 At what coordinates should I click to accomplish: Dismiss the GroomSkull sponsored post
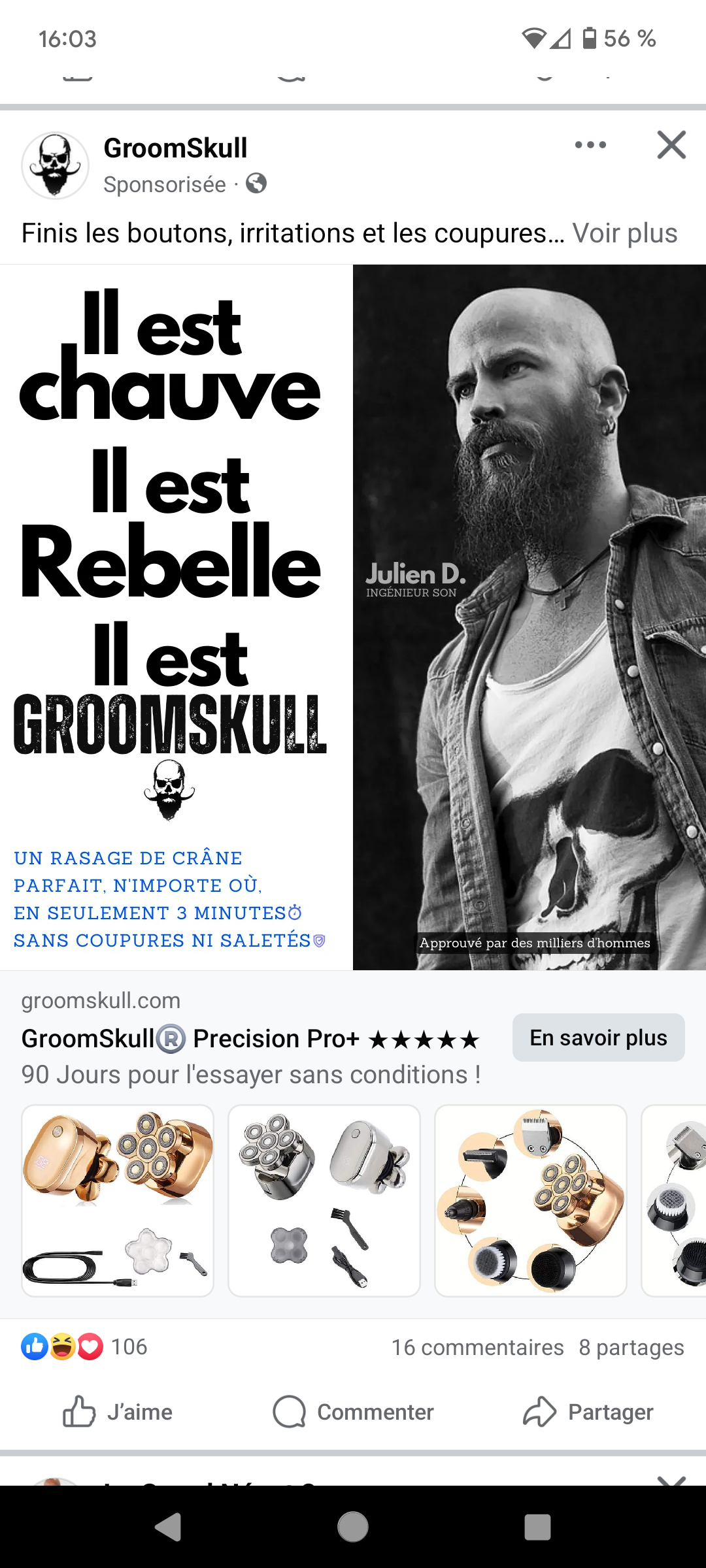pyautogui.click(x=671, y=145)
